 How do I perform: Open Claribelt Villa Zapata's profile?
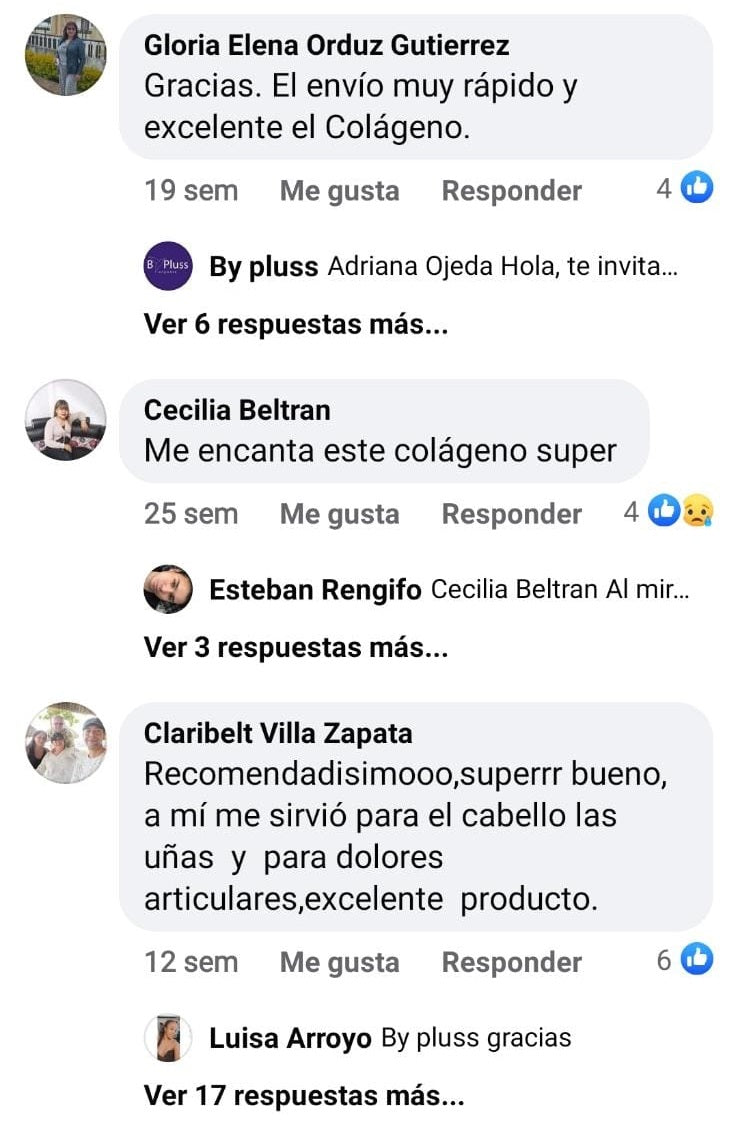click(278, 733)
